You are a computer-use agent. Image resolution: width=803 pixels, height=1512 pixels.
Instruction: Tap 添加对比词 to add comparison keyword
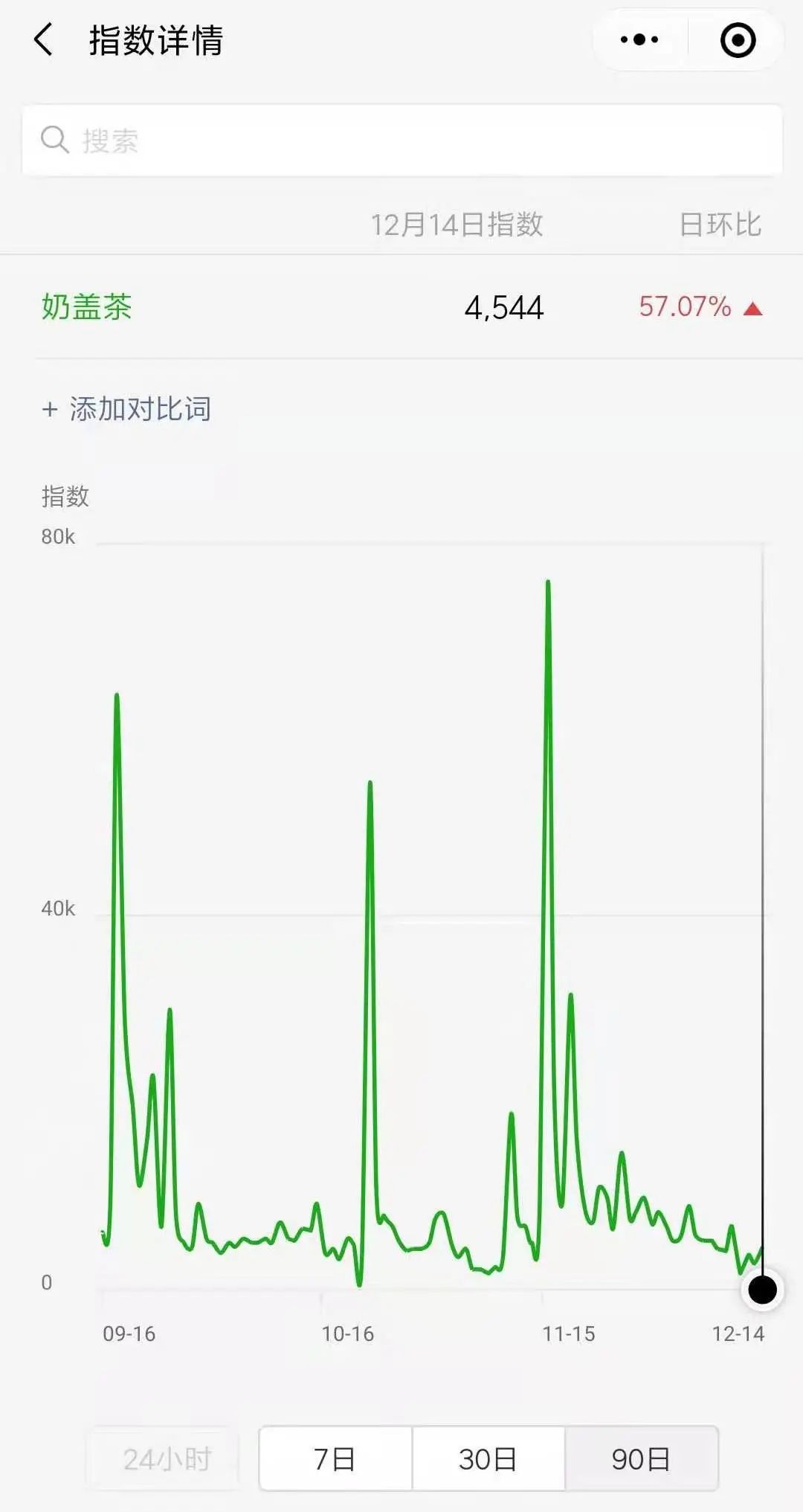pyautogui.click(x=126, y=409)
